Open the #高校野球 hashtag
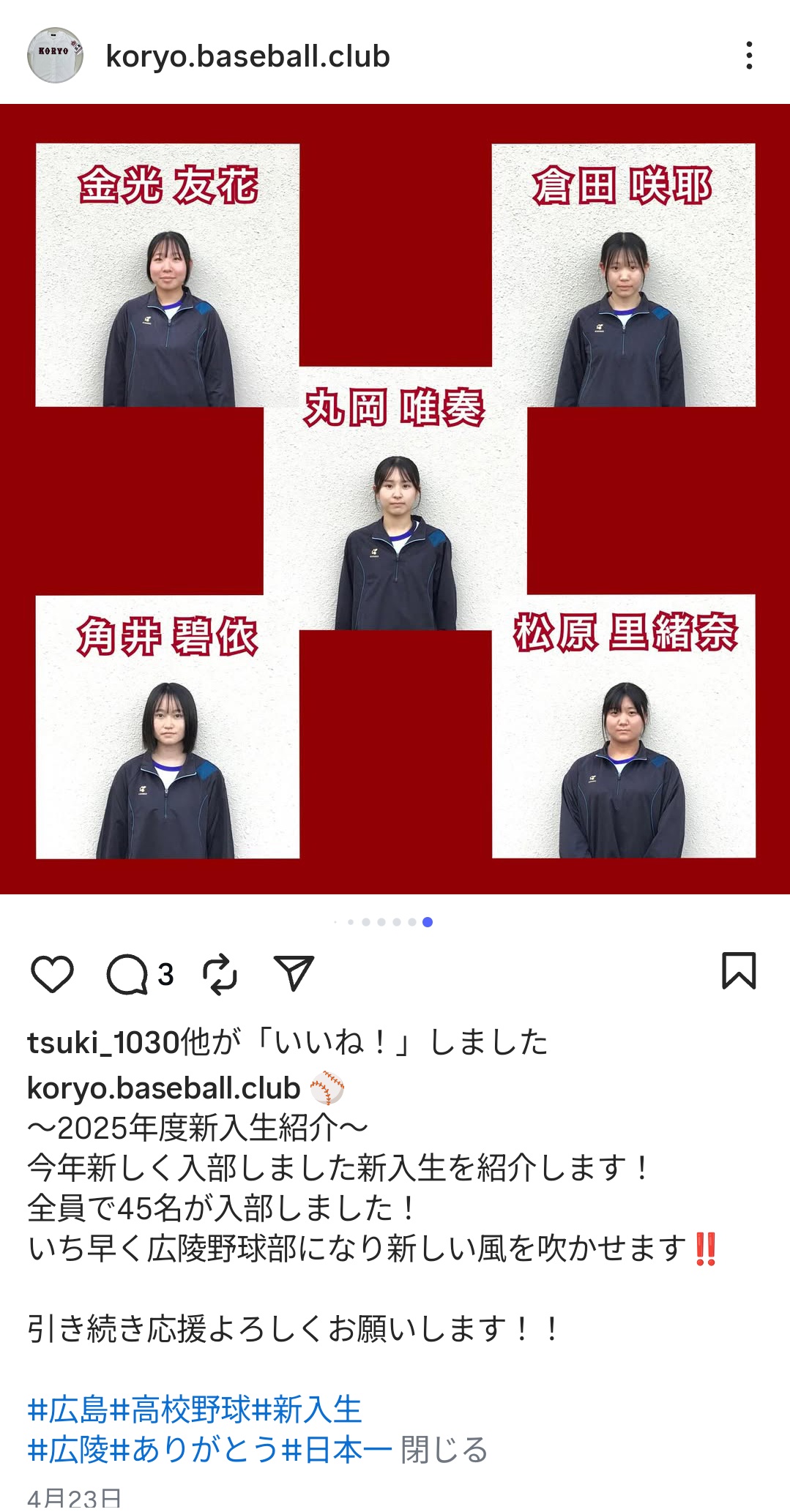The image size is (790, 1512). [179, 1410]
